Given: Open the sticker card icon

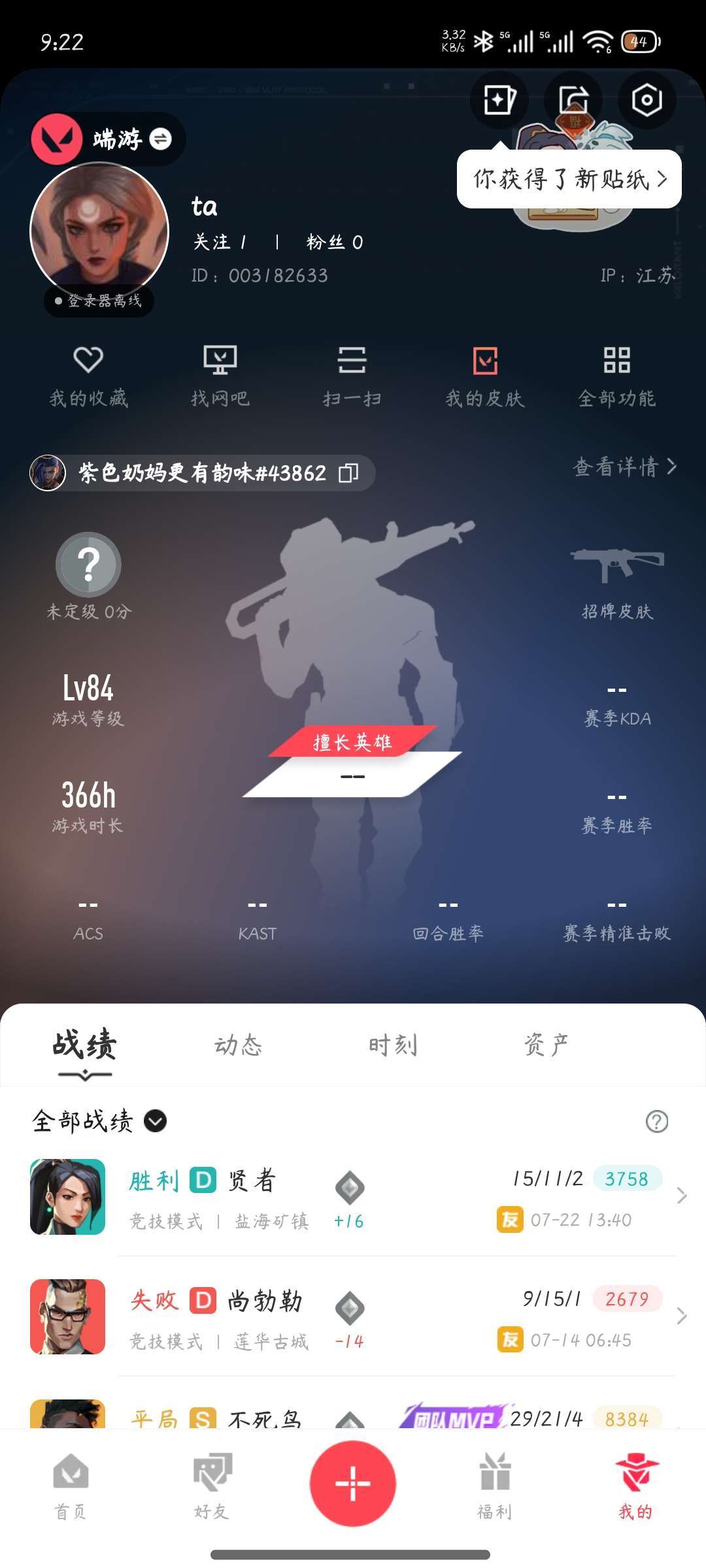Looking at the screenshot, I should pos(499,100).
